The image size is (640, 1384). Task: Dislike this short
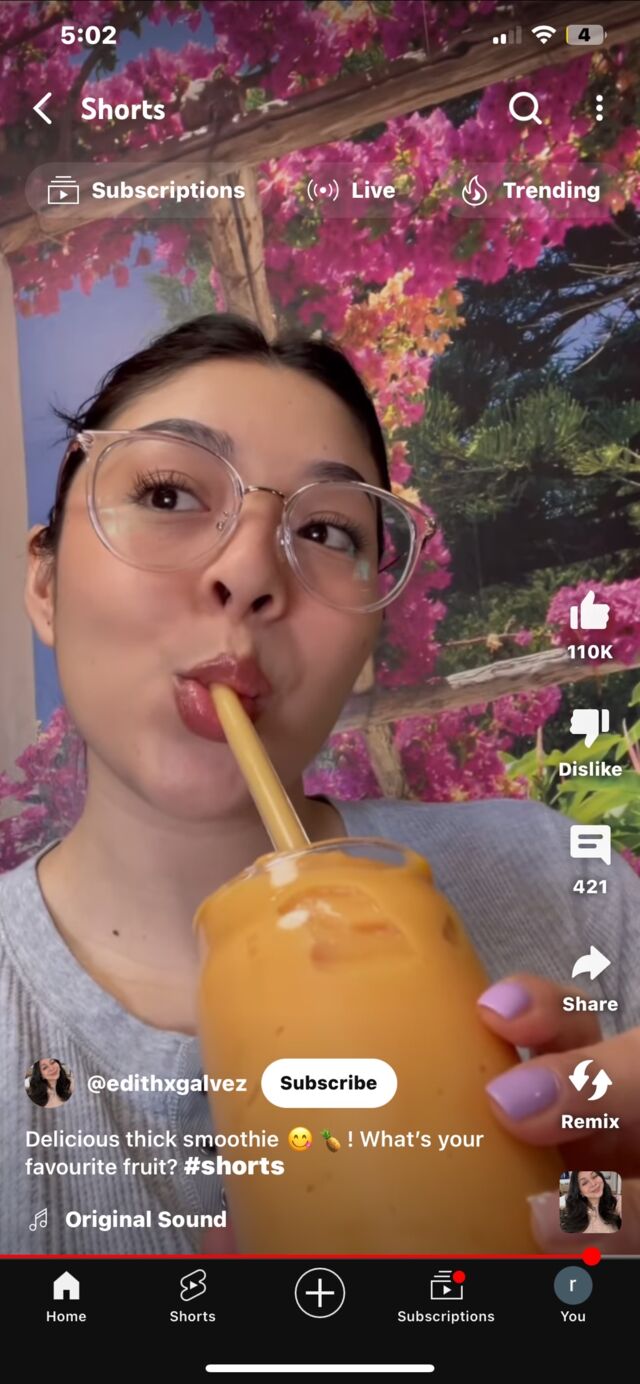pos(590,730)
